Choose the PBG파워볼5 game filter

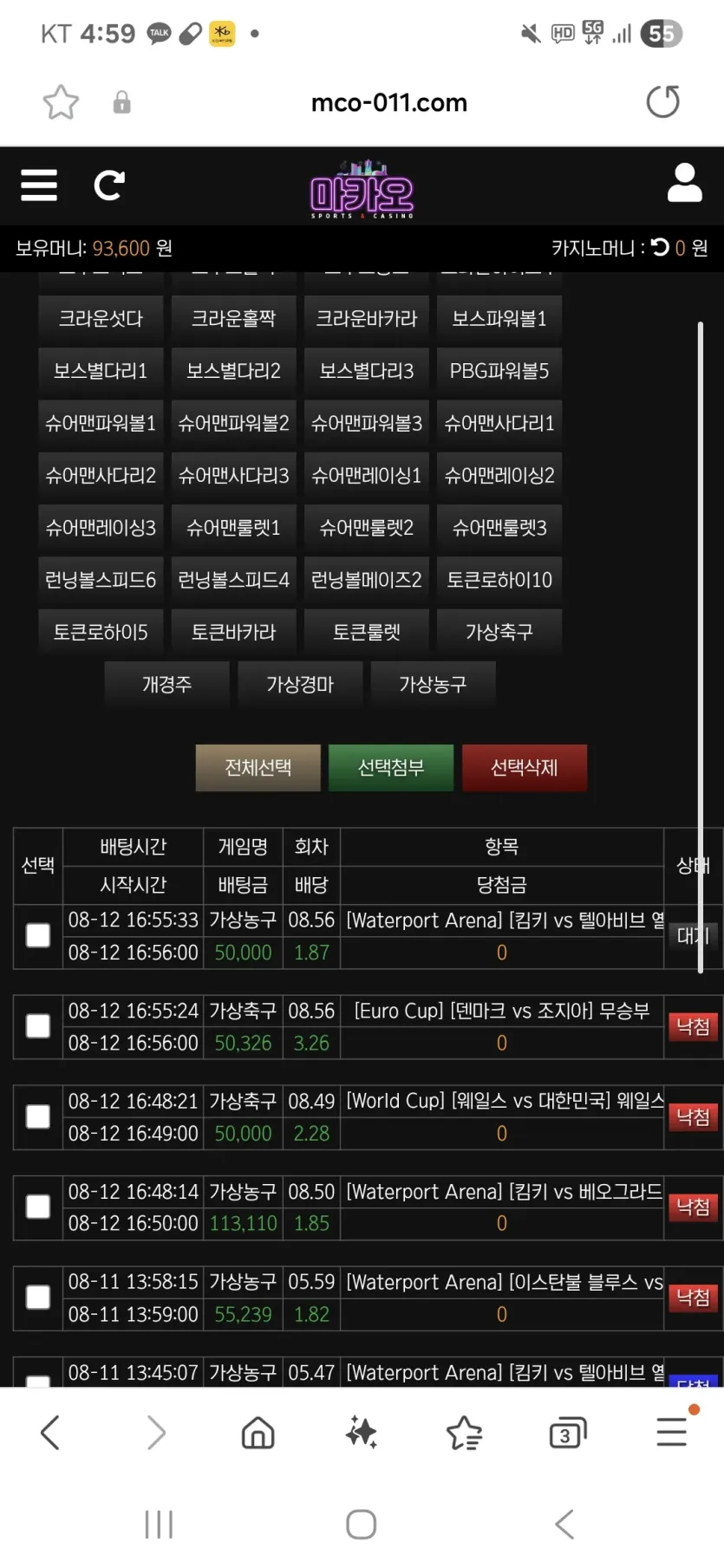(x=499, y=371)
